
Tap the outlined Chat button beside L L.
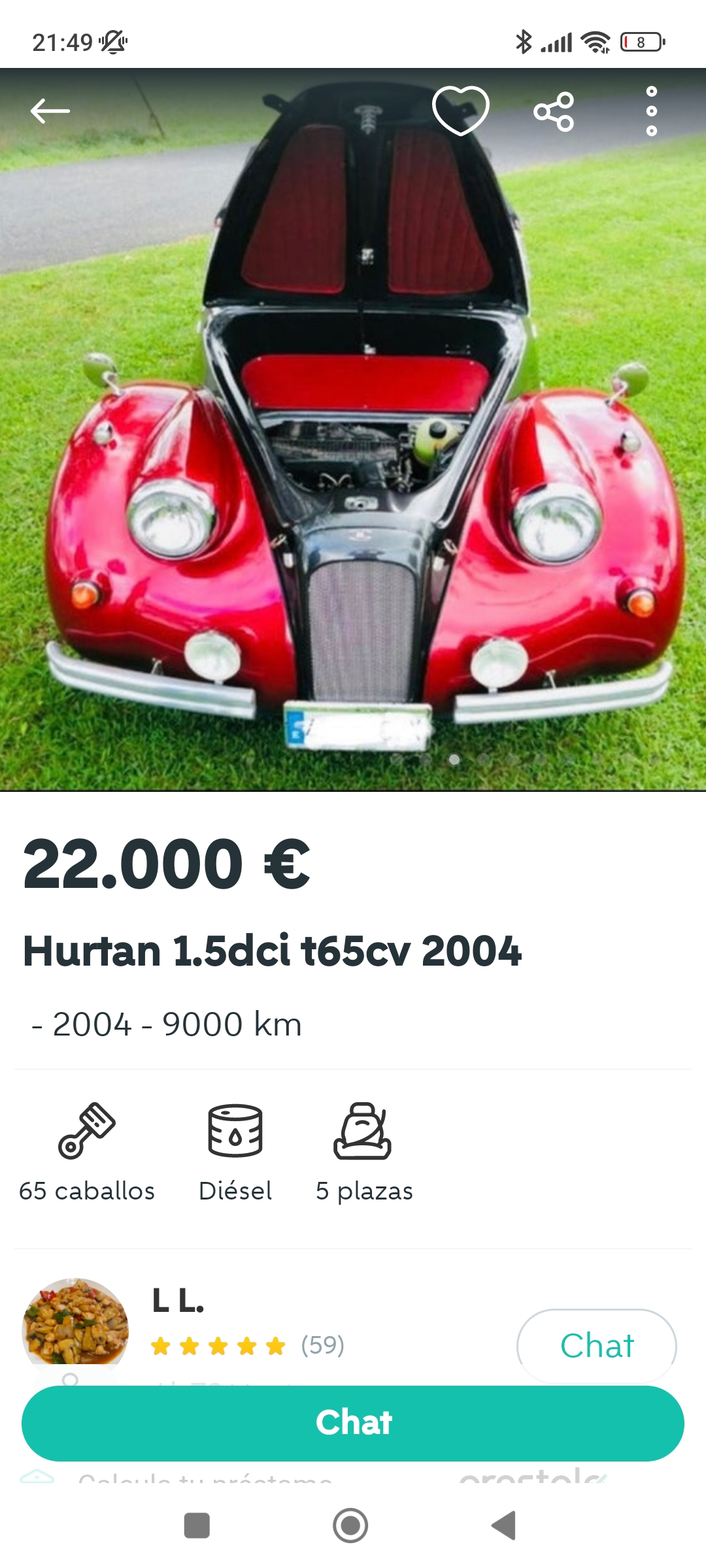[x=596, y=1345]
